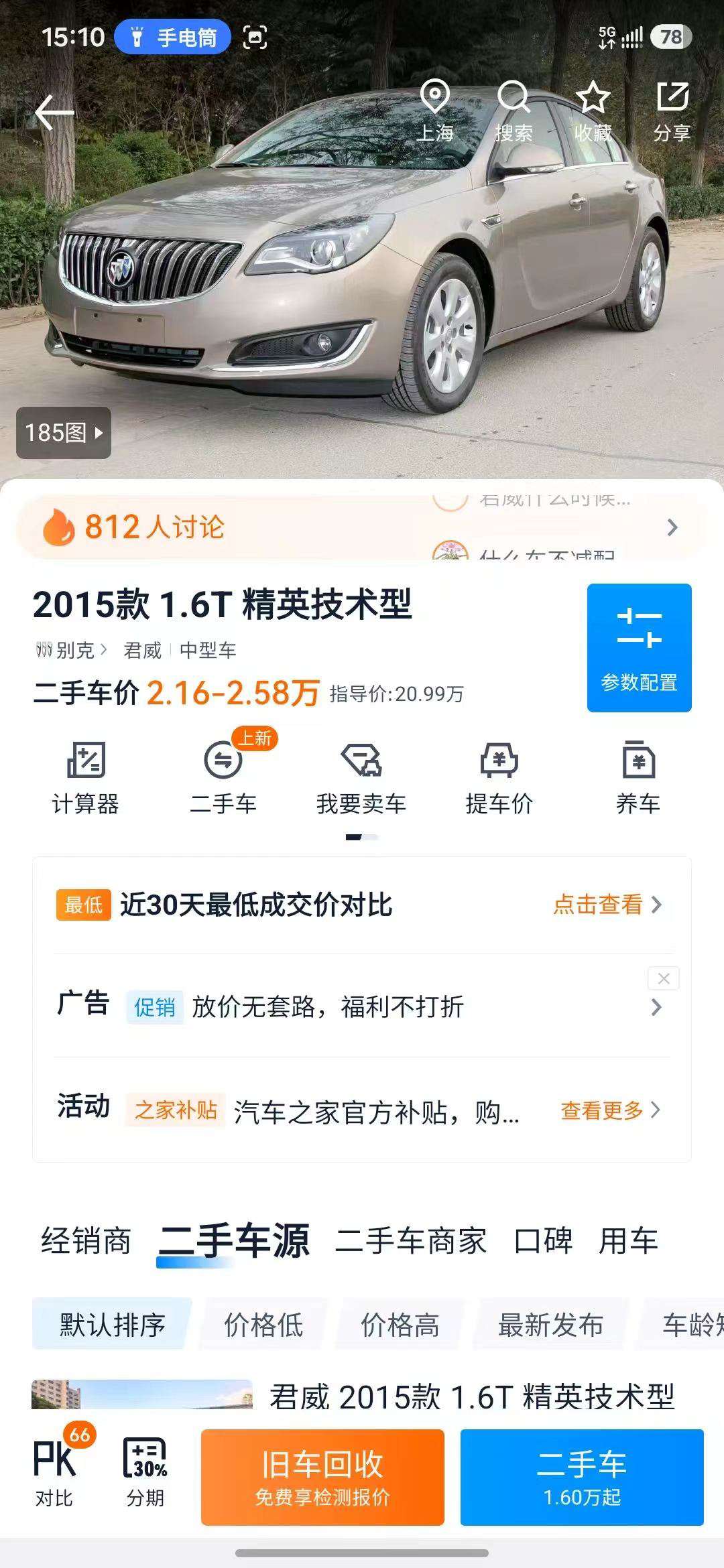Add this car to 收藏 favorites
The image size is (724, 1568).
coord(593,111)
